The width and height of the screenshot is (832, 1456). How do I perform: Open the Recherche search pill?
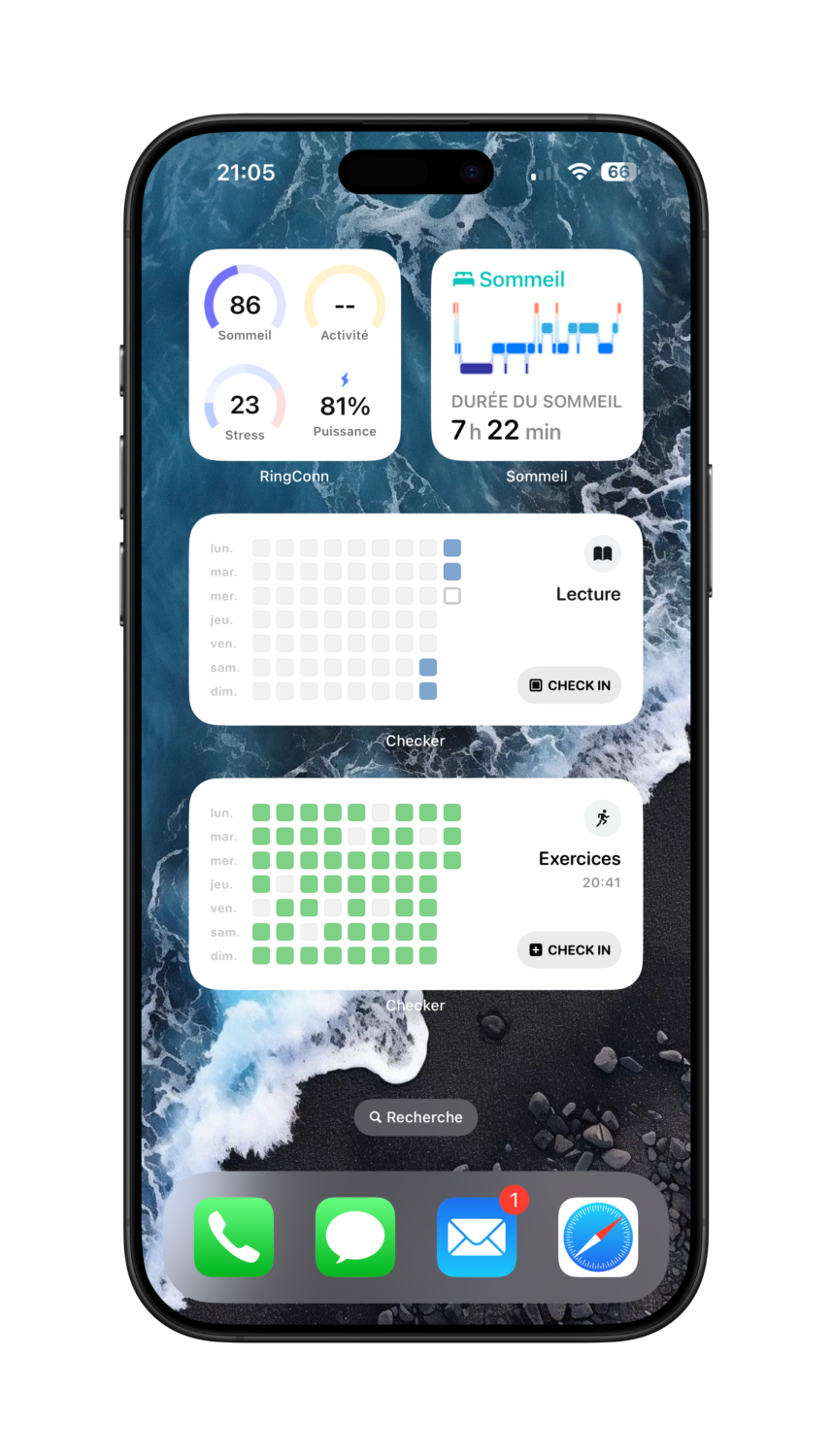[416, 1117]
